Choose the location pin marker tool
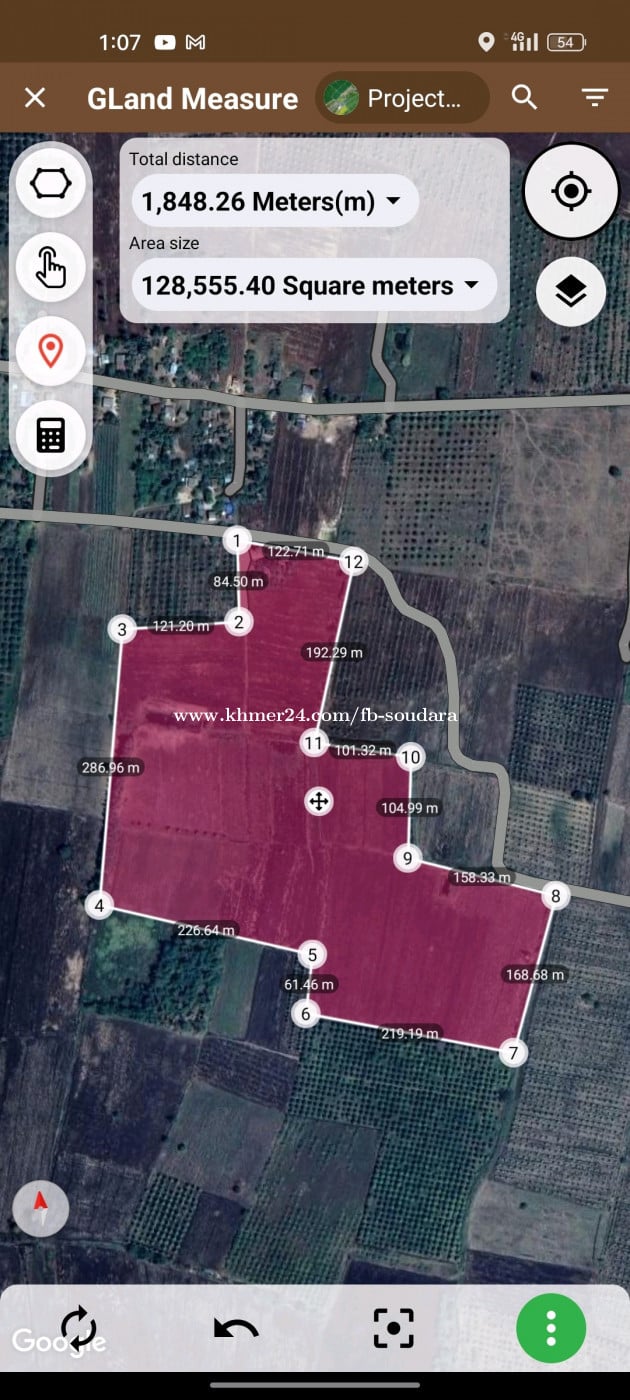 coord(50,351)
